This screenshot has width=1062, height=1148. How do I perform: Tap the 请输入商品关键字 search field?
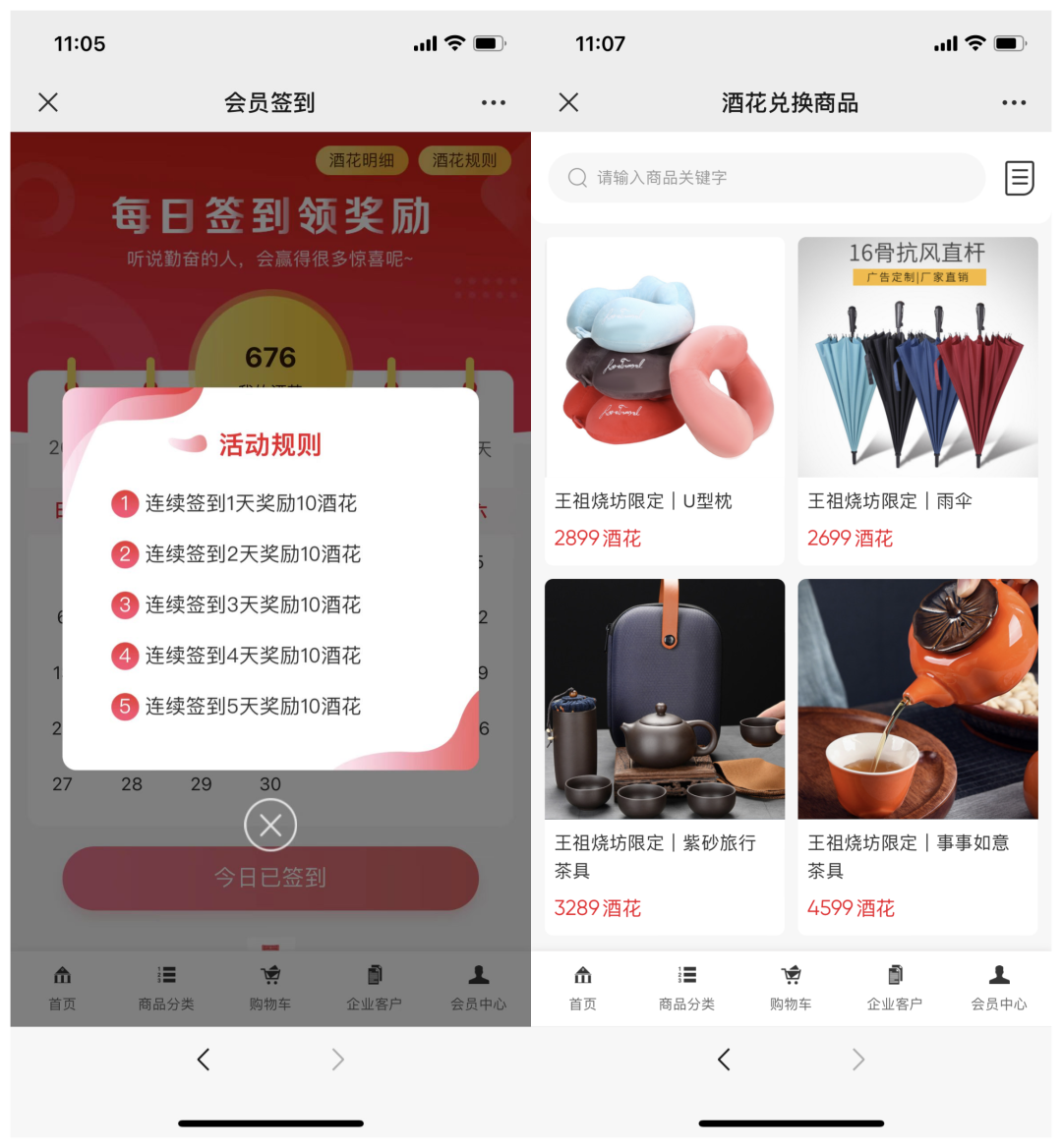[x=767, y=178]
